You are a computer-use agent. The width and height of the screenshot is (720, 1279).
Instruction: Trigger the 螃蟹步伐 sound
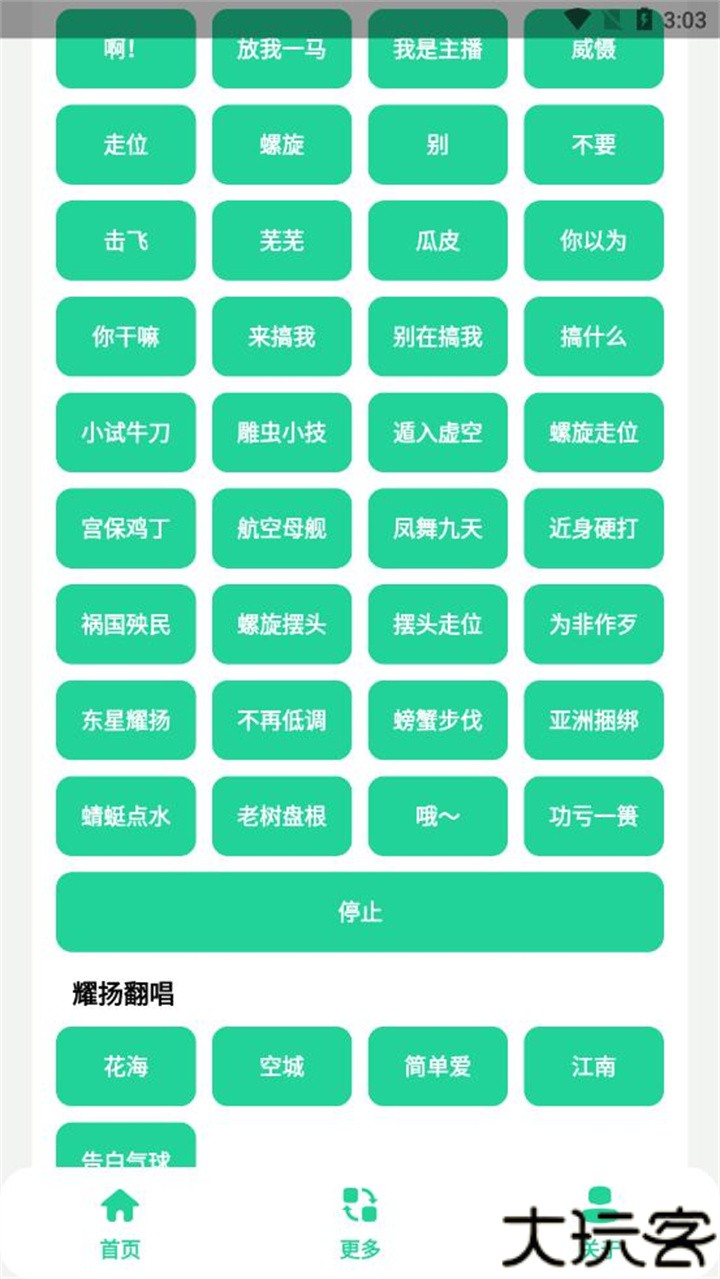point(437,720)
